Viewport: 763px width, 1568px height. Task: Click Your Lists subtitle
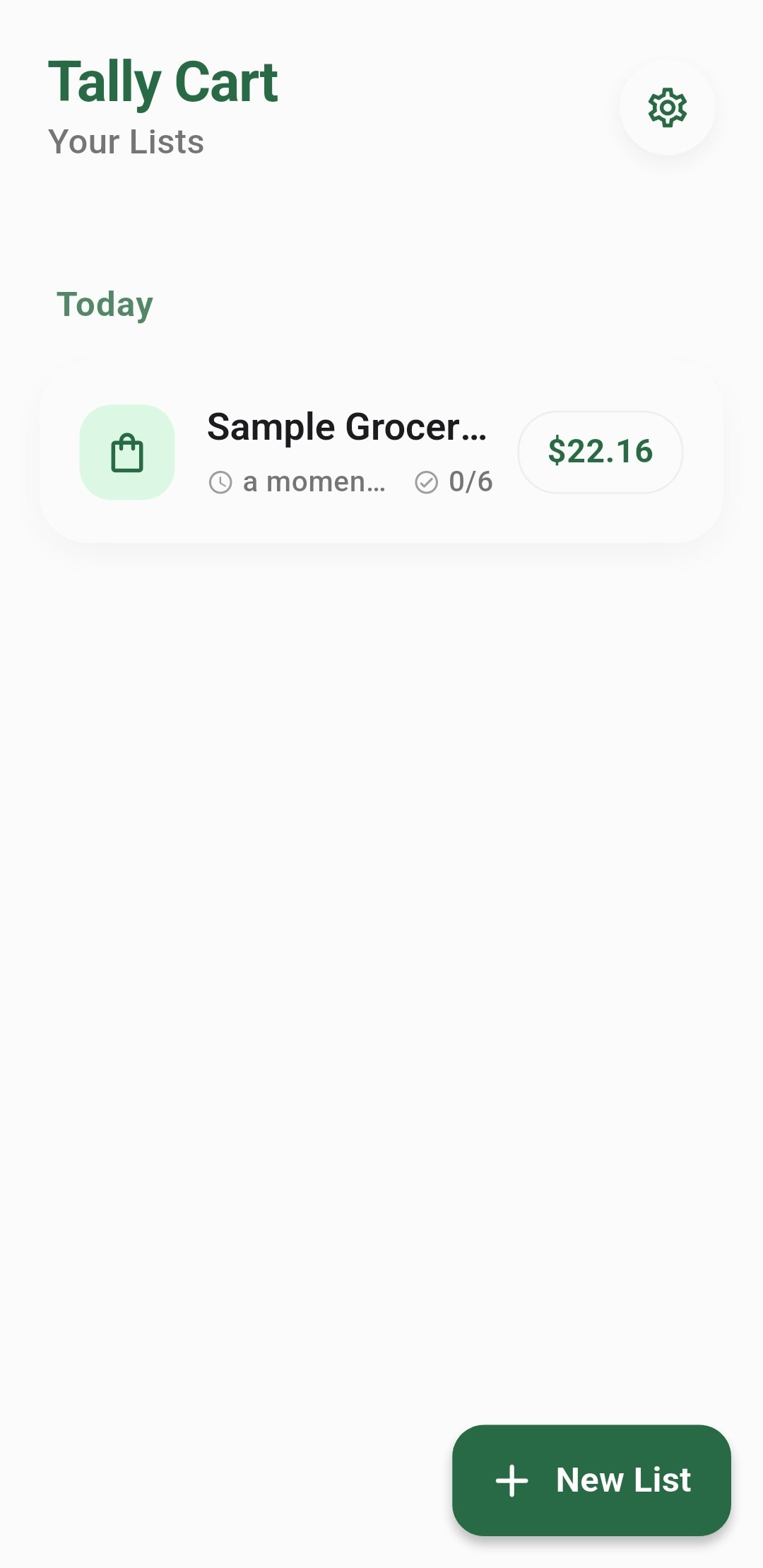126,141
